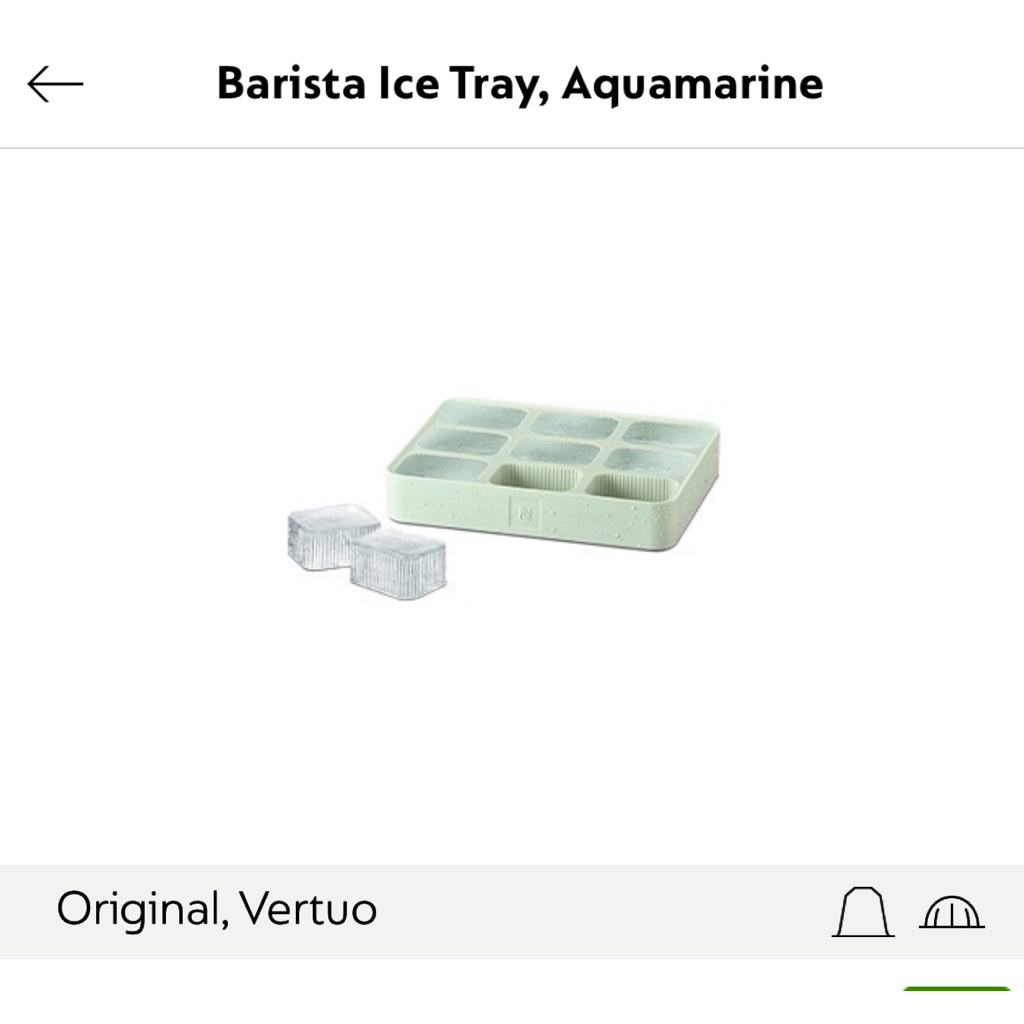Screen dimensions: 1024x1024
Task: Go back using the top-left arrow
Action: (55, 84)
